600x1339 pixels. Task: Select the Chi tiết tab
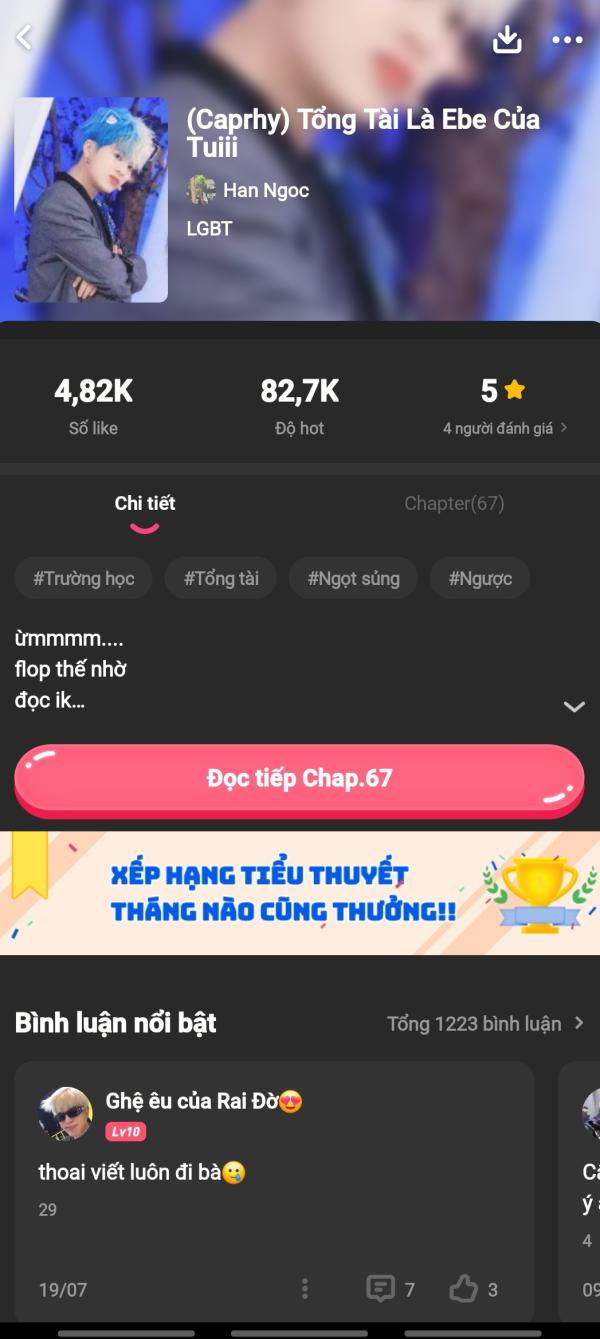coord(145,504)
